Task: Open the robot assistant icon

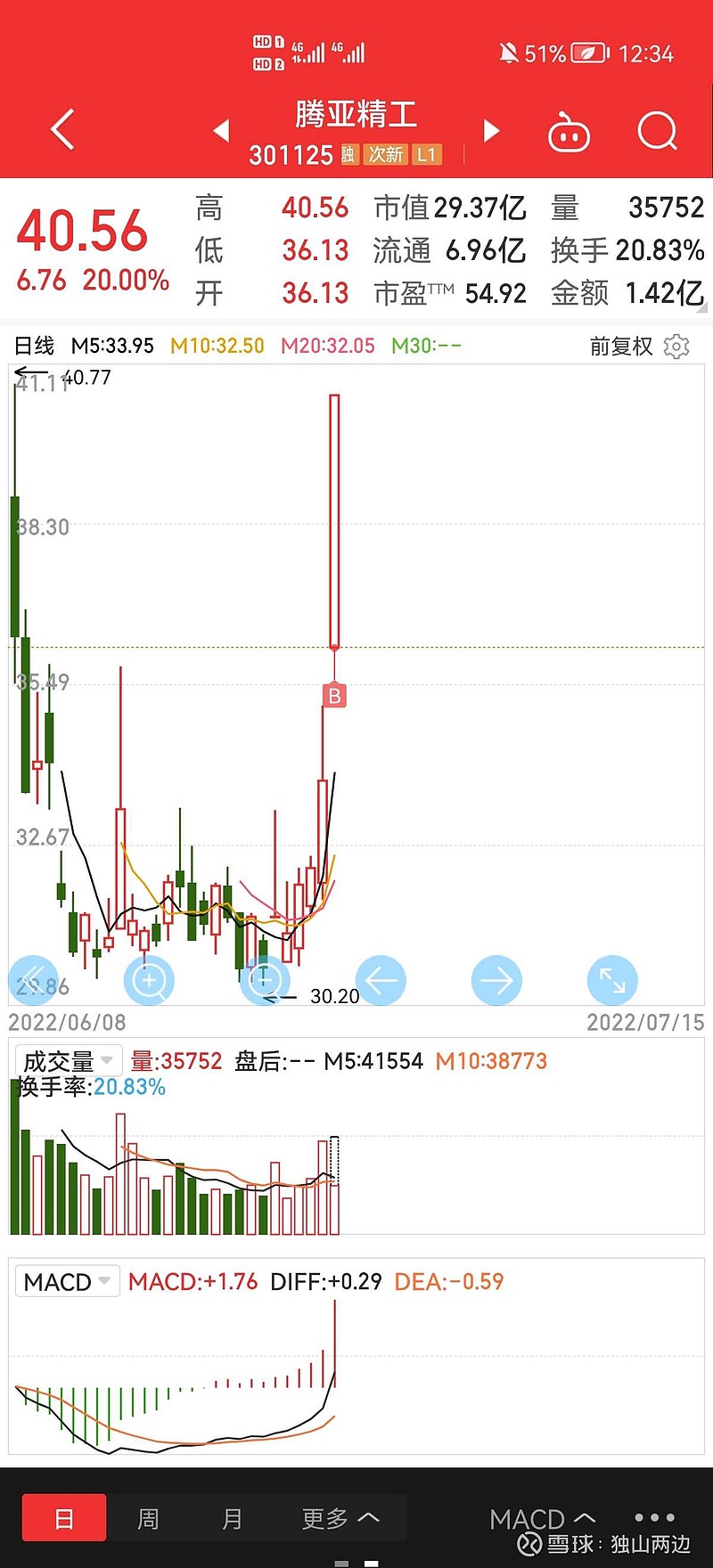Action: pyautogui.click(x=569, y=133)
